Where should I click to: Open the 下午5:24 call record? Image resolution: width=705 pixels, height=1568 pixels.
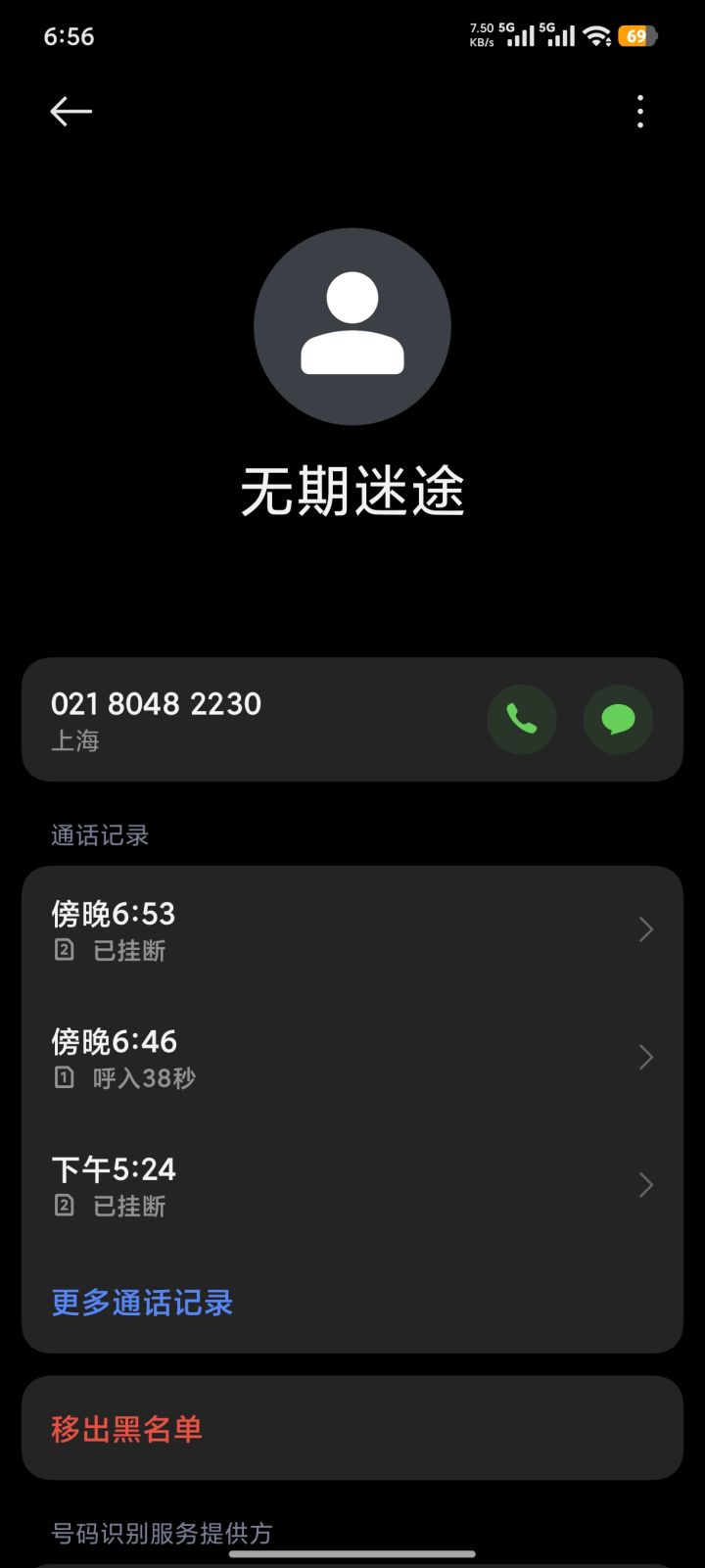[x=352, y=1186]
